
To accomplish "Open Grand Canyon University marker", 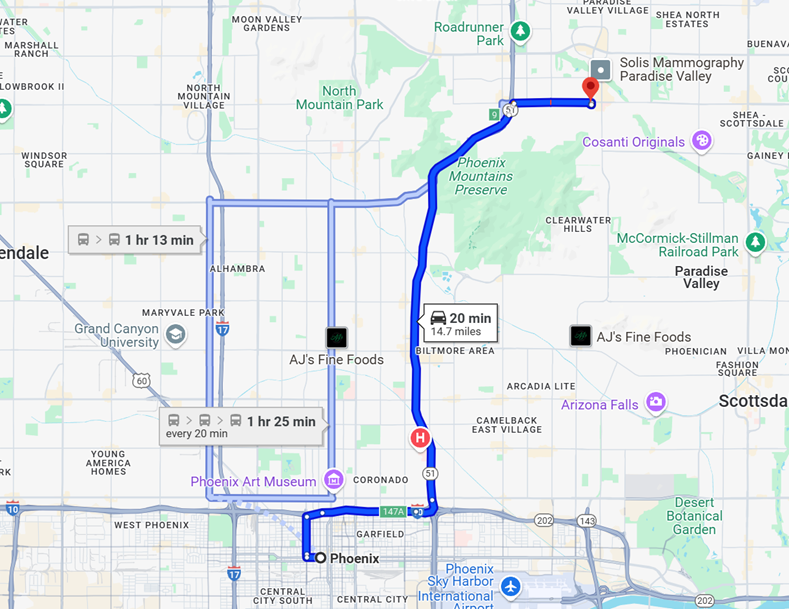I will tap(176, 334).
